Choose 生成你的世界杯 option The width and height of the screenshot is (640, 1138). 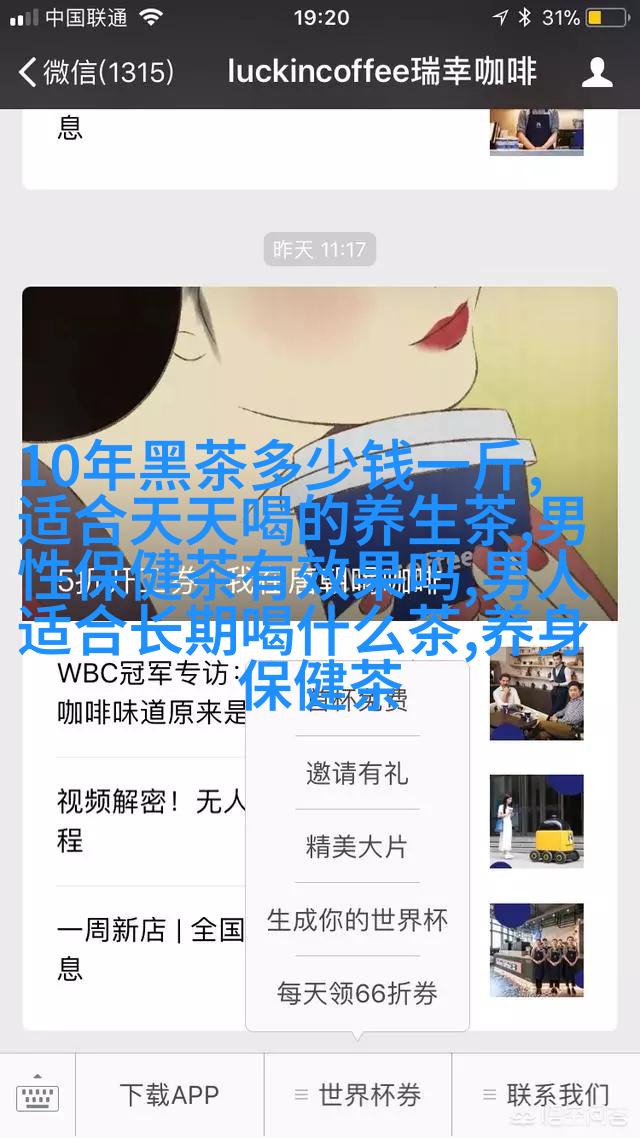(x=357, y=919)
